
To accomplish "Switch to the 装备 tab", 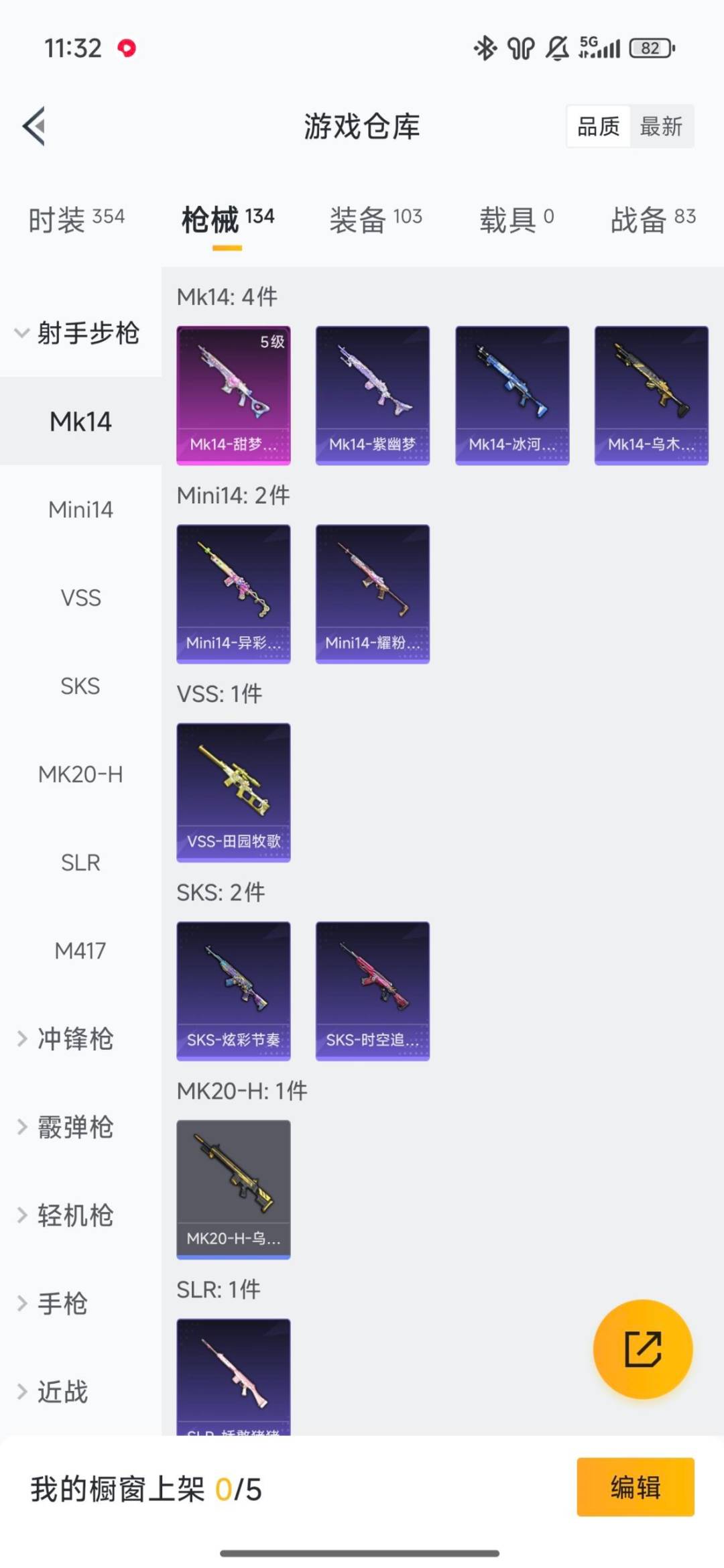I will 375,218.
